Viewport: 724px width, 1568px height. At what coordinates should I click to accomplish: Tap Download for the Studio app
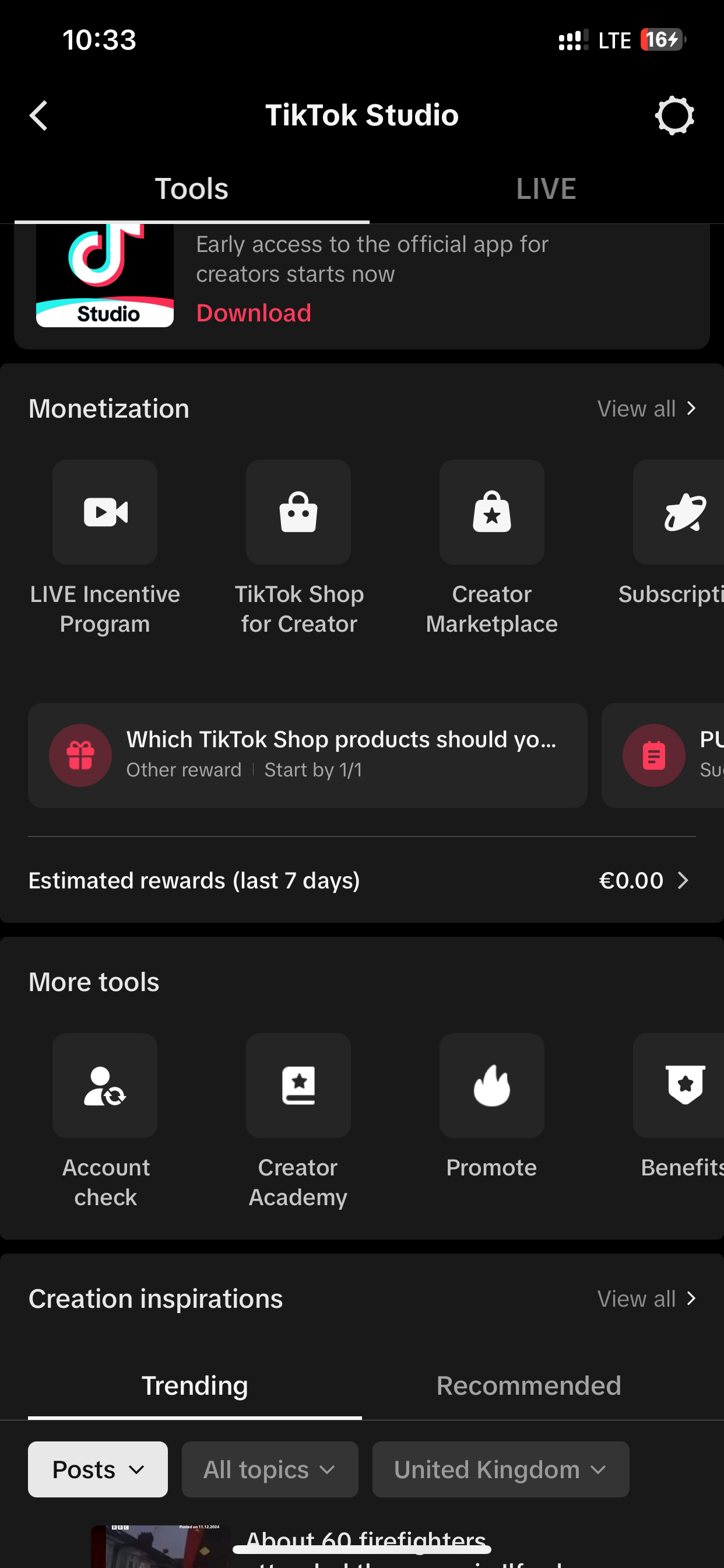click(x=254, y=313)
